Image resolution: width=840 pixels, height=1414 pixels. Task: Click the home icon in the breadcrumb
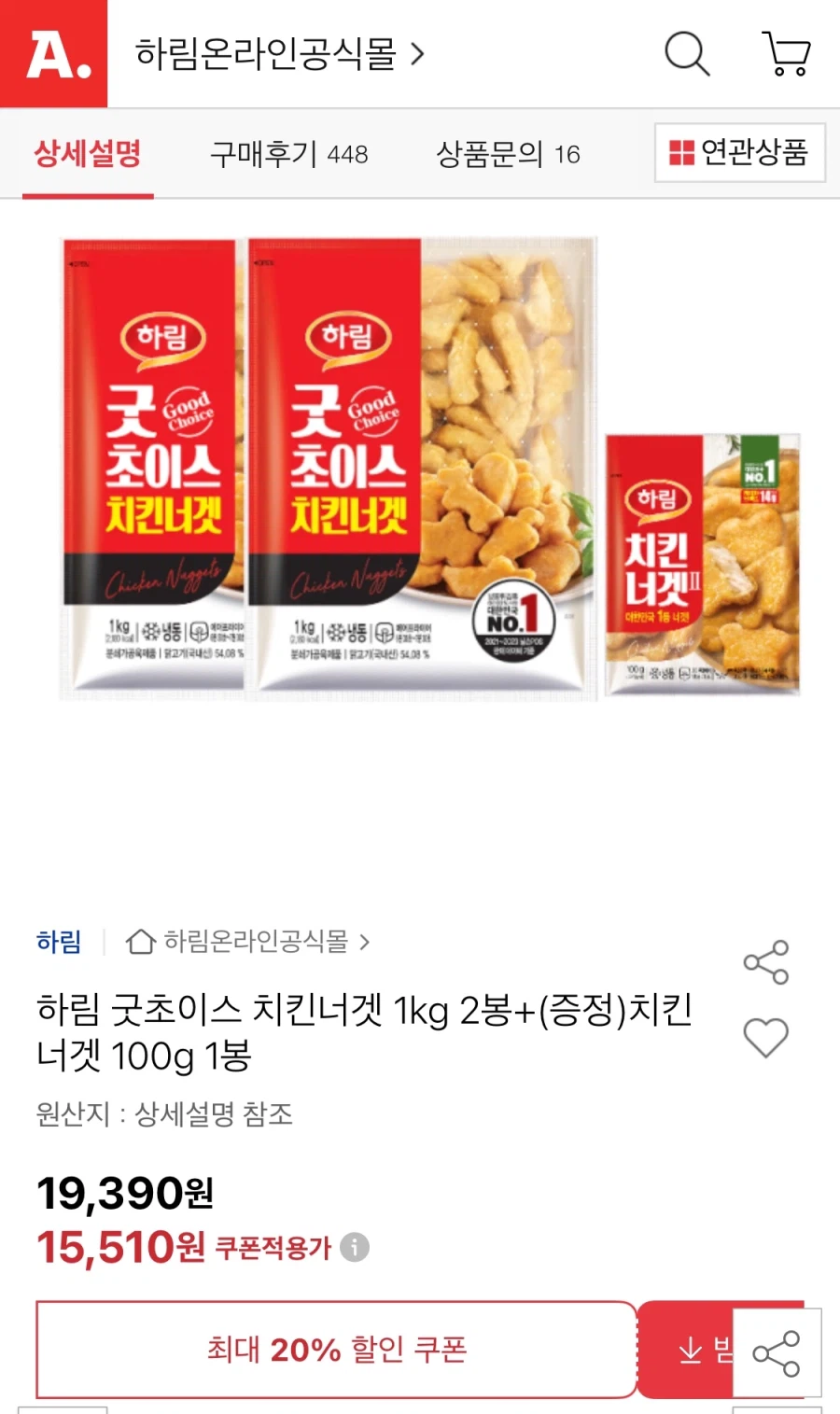click(x=138, y=943)
